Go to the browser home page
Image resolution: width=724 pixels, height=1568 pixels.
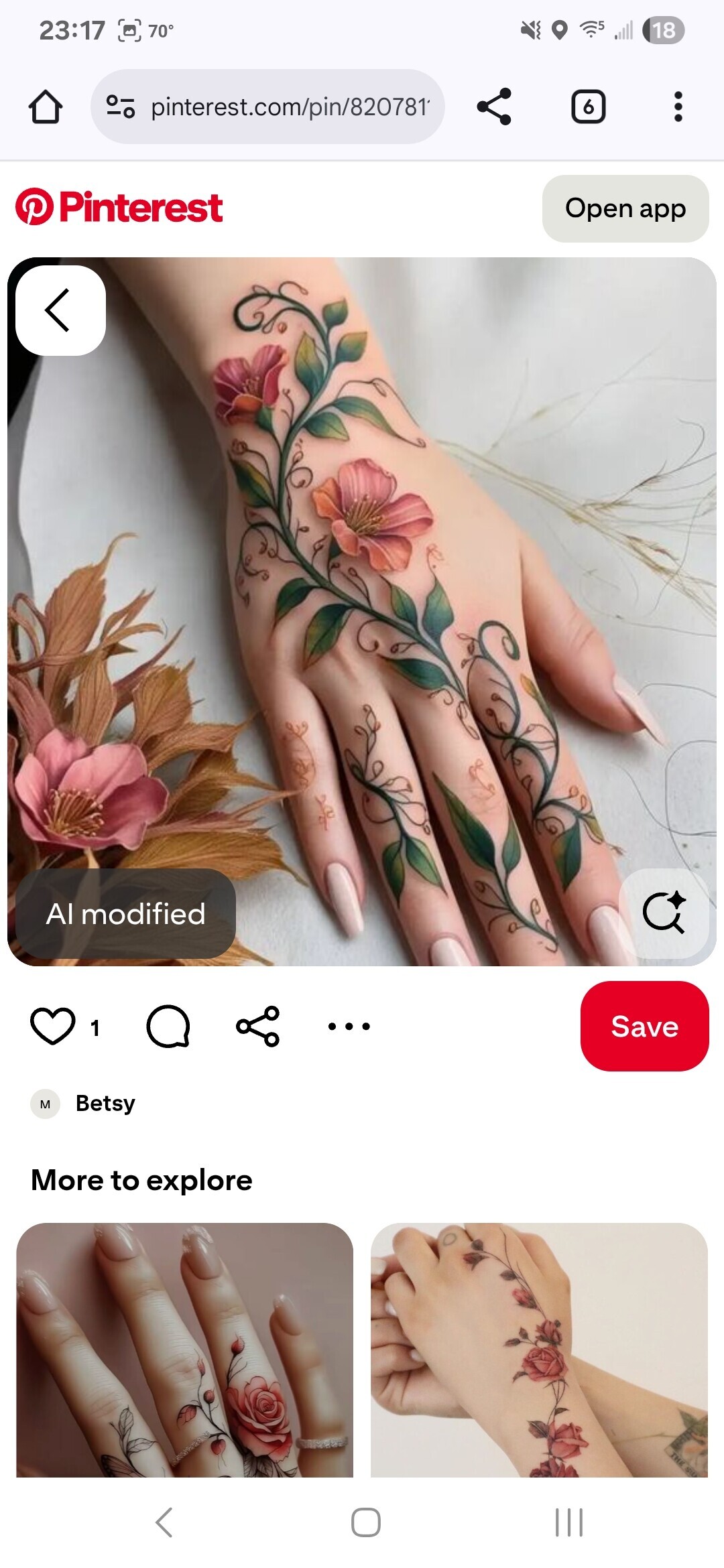46,107
